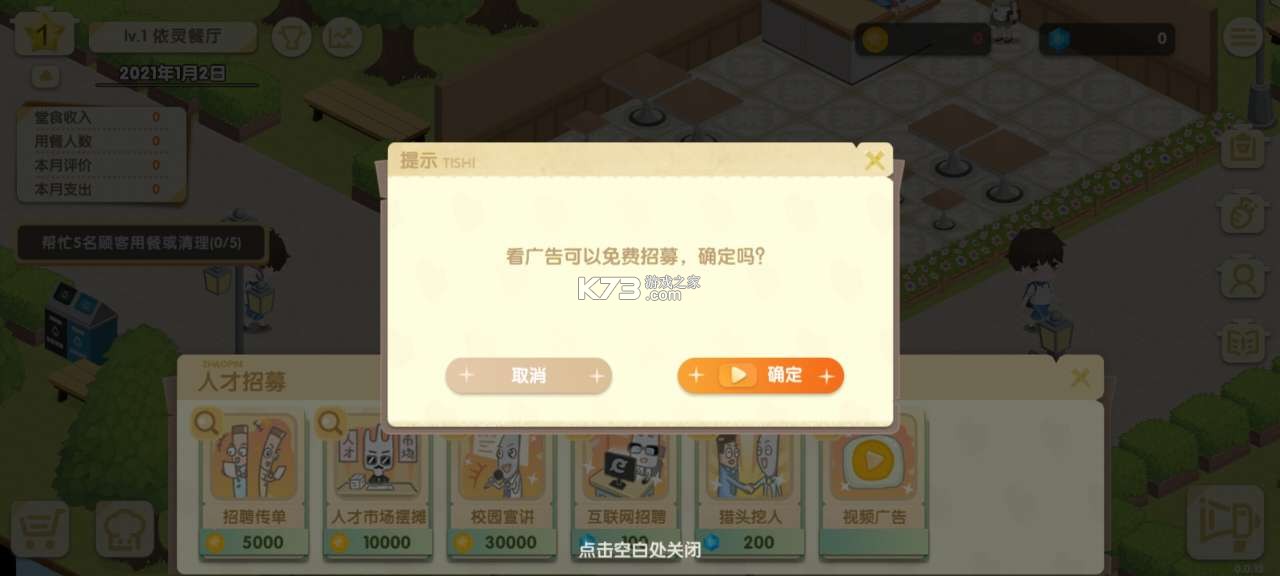Tap the lv.1 依灵餐厅 restaurant name

(x=172, y=38)
